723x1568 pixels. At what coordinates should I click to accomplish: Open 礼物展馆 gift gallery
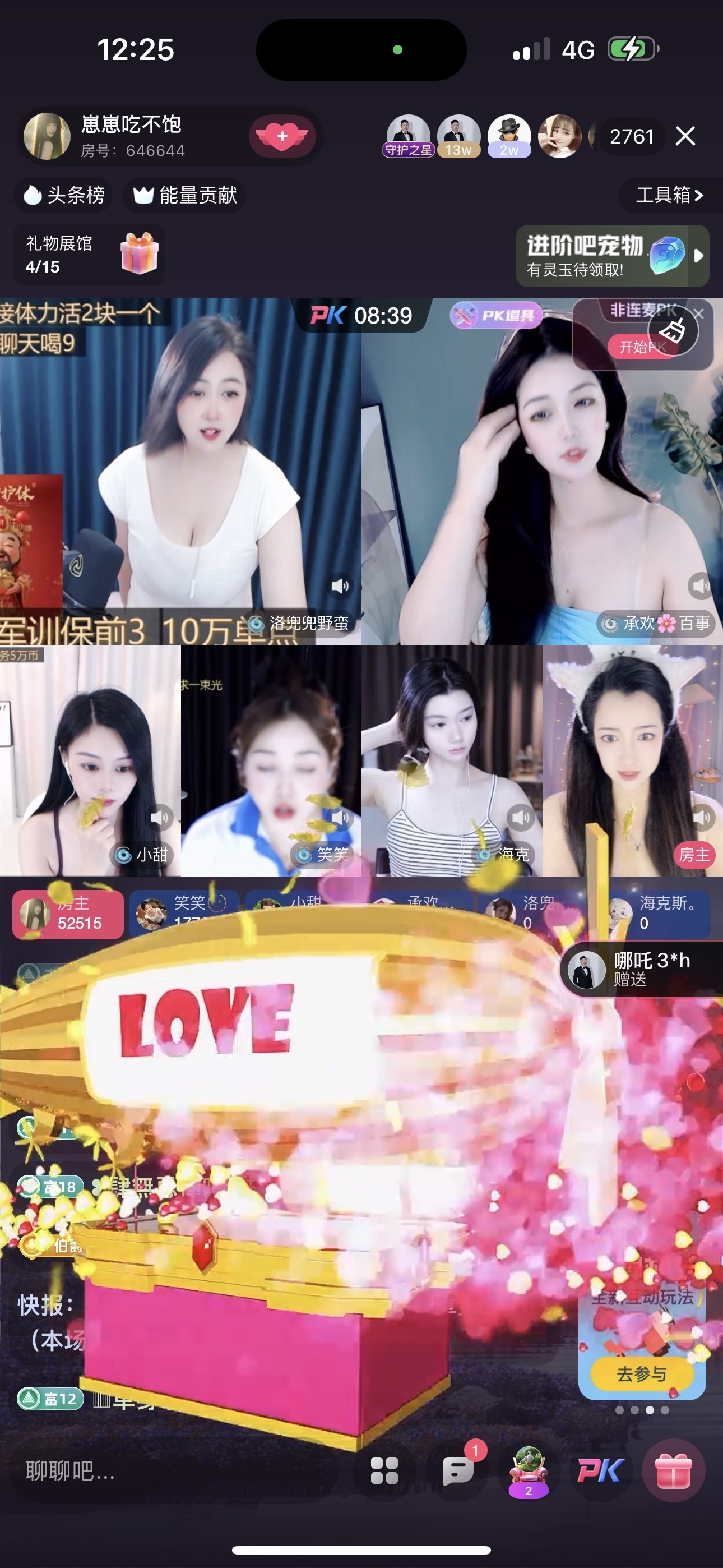point(89,255)
